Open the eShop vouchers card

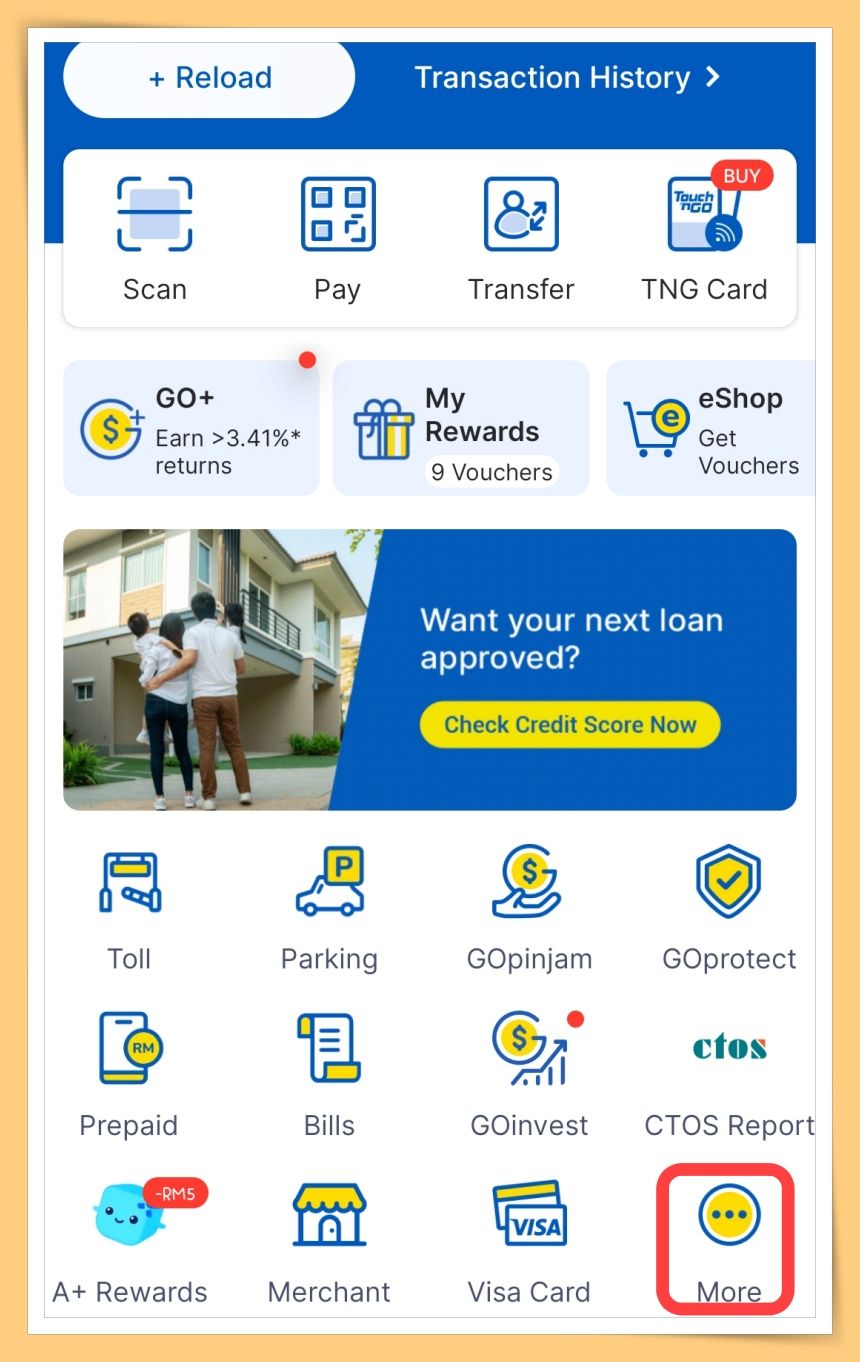712,428
